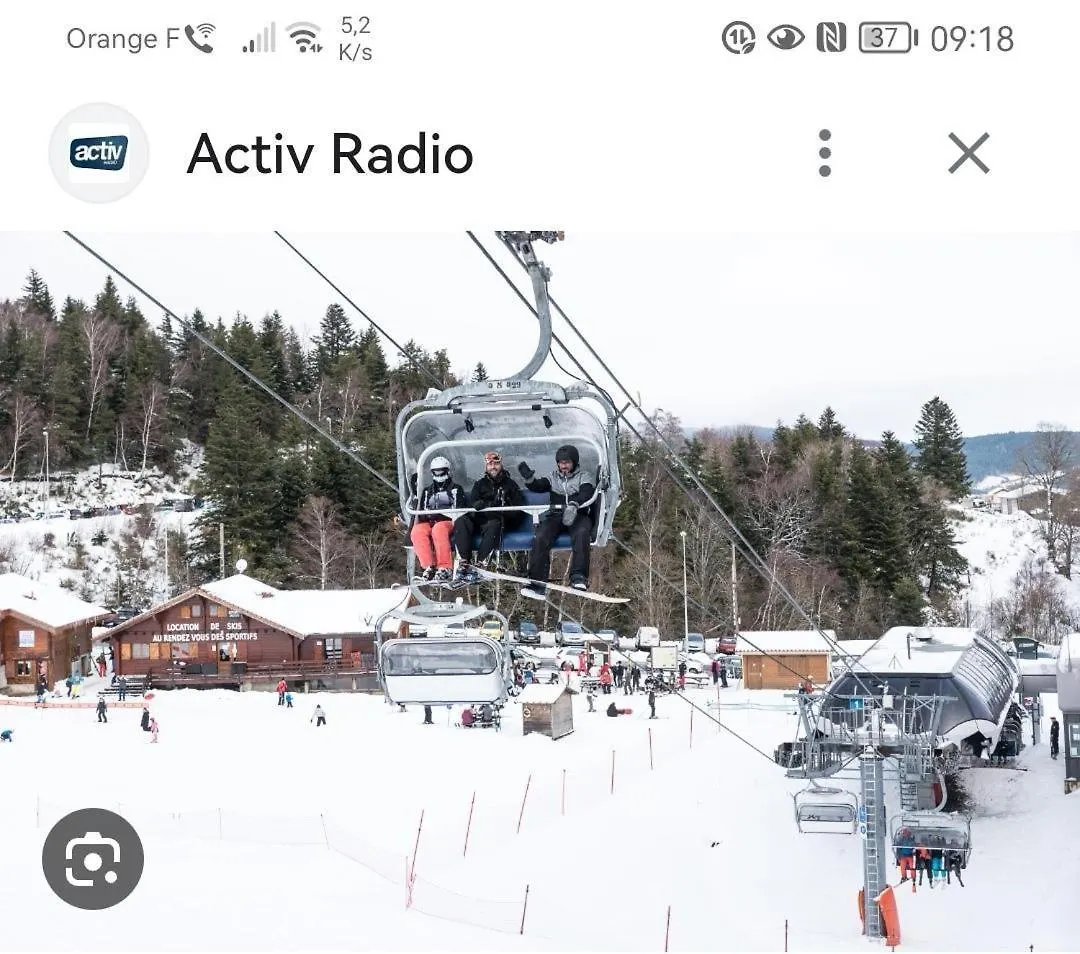Open the three-dot overflow menu

point(824,153)
